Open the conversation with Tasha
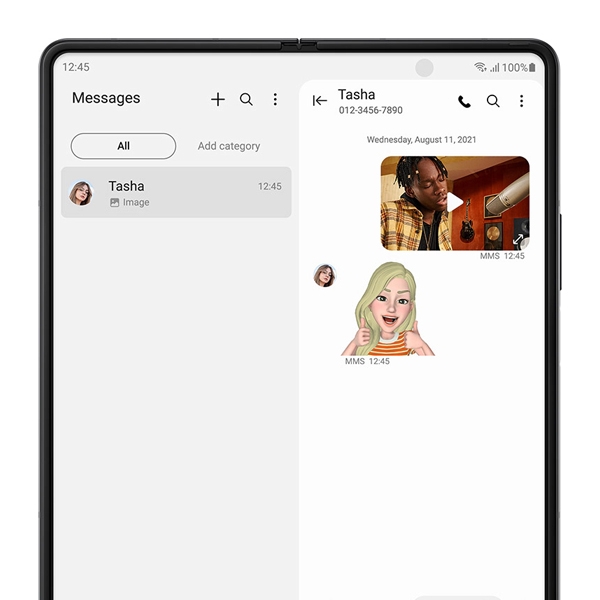 point(176,193)
